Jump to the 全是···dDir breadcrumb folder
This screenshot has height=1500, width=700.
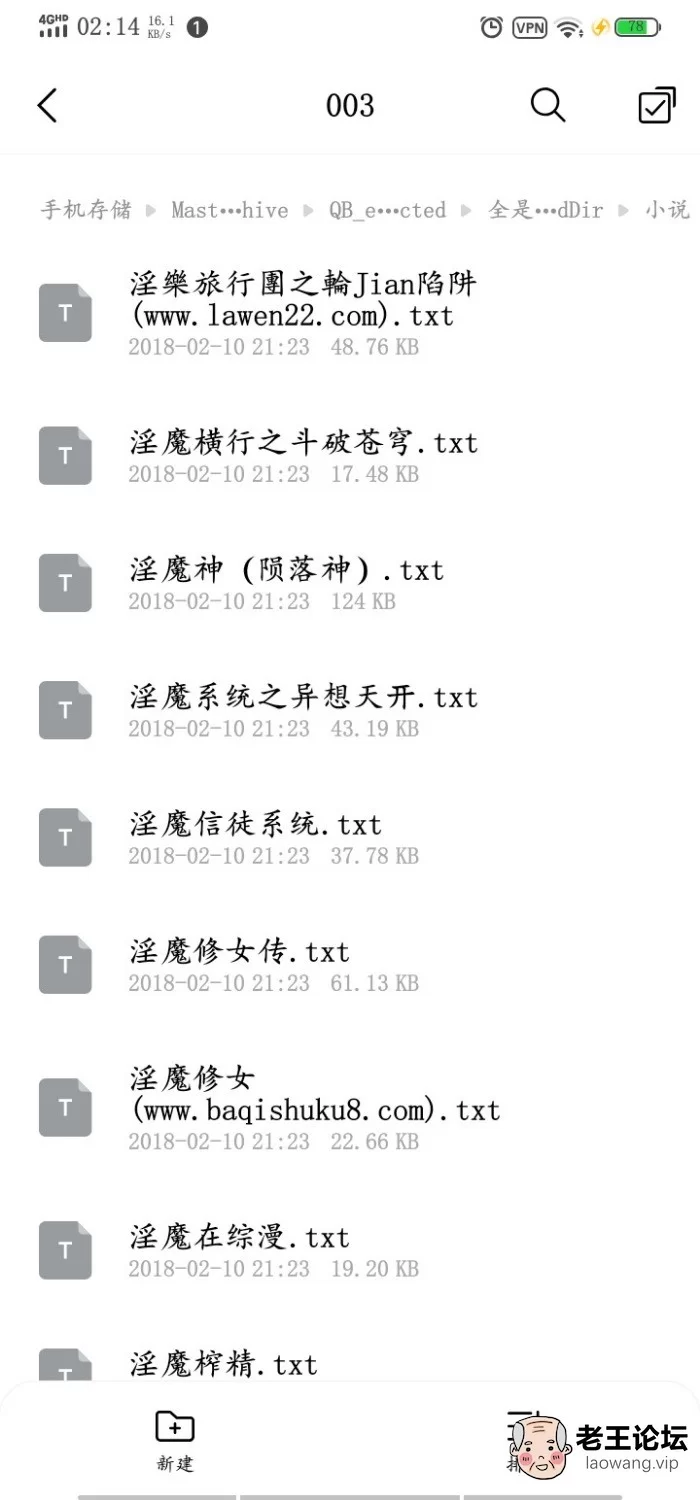[x=545, y=210]
